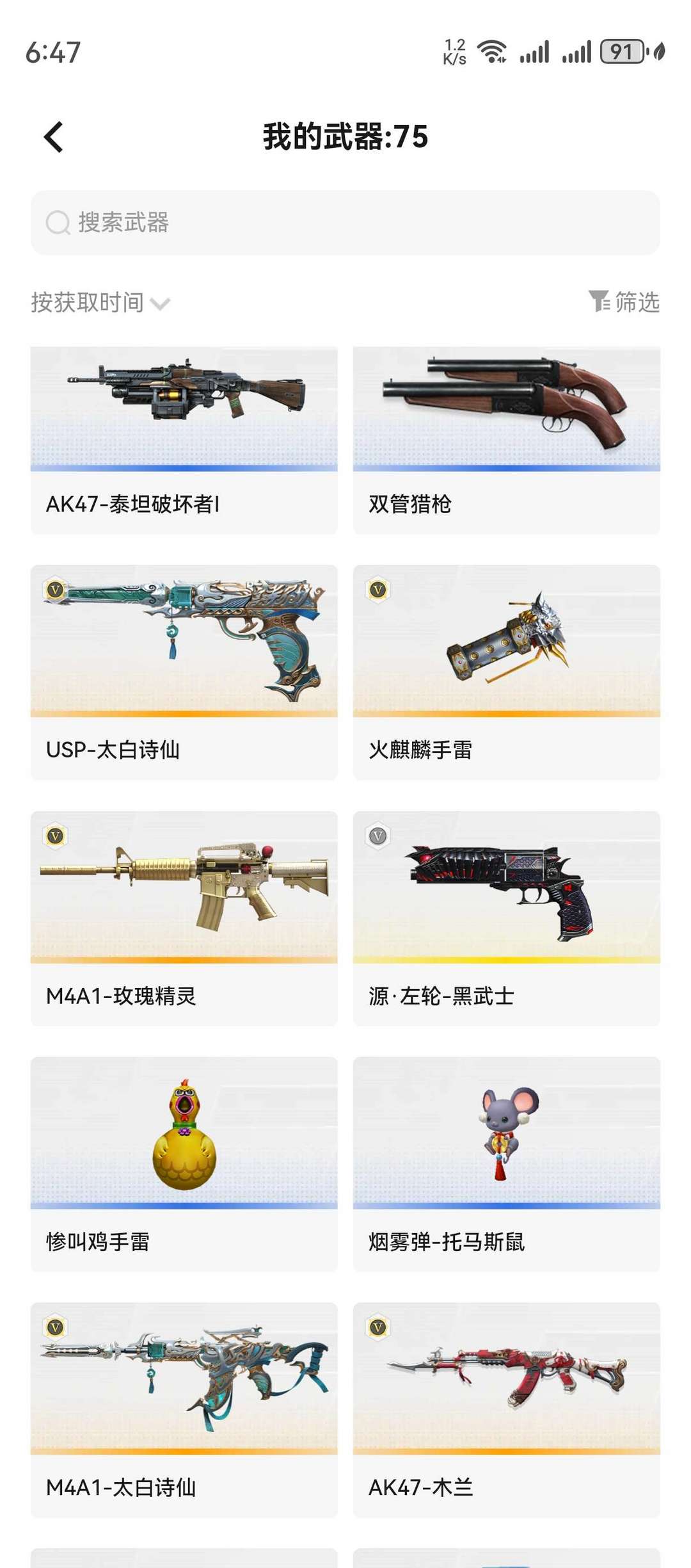
Task: Open the M4A1-玫瑰精灵 weapon card
Action: click(x=184, y=918)
